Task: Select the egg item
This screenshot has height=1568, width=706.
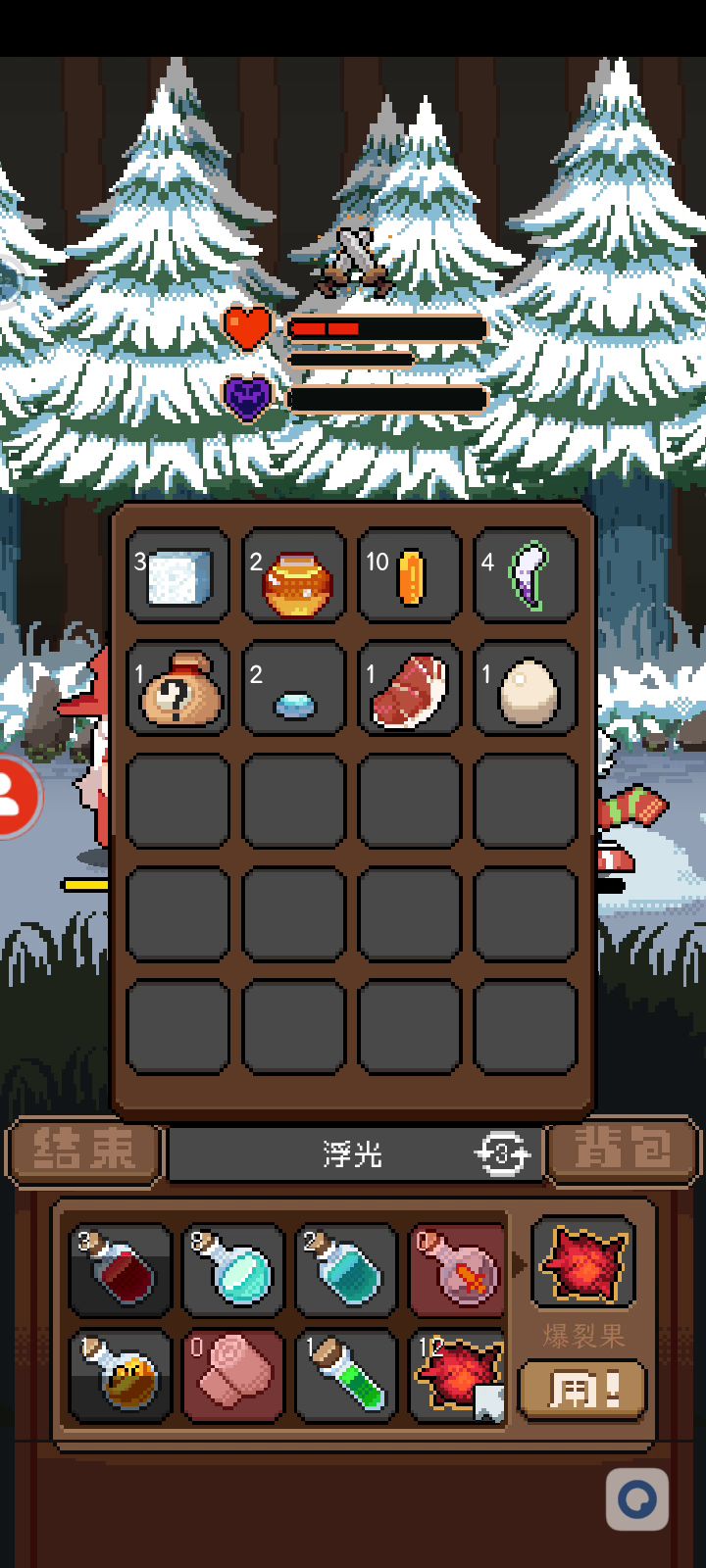Action: click(526, 689)
